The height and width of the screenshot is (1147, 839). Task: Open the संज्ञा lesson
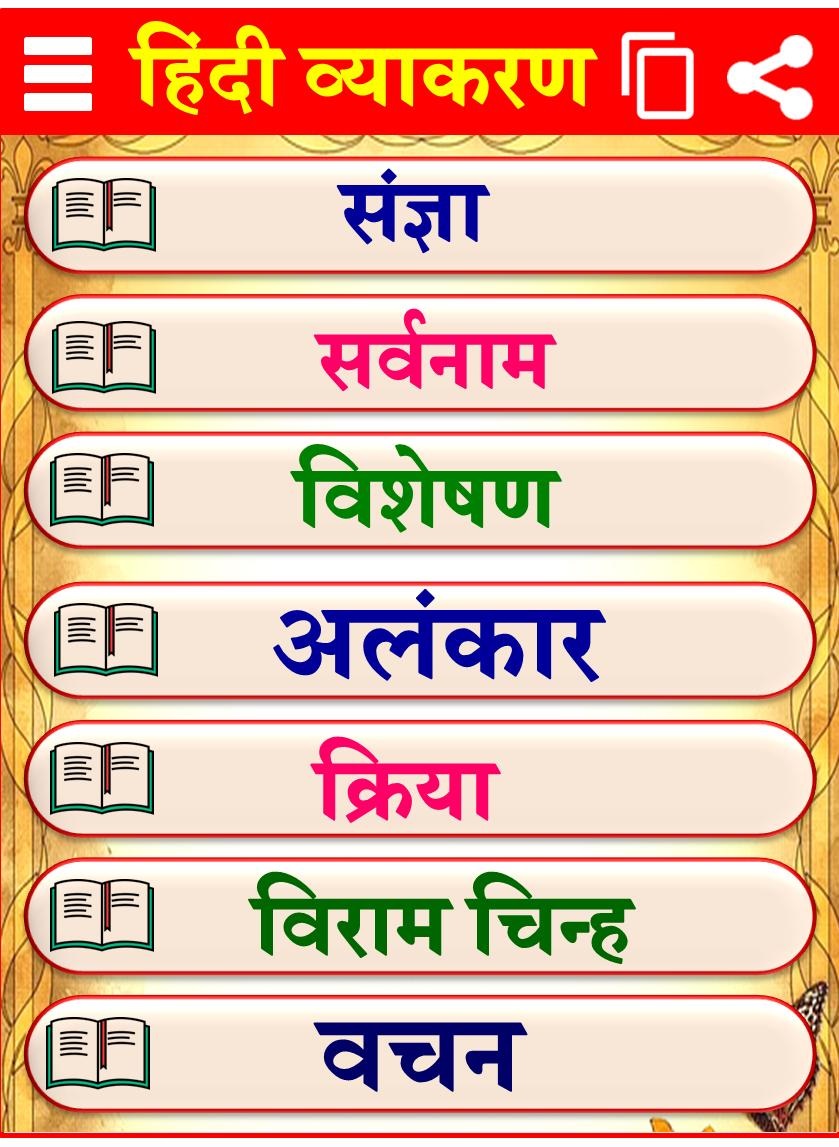(x=419, y=214)
